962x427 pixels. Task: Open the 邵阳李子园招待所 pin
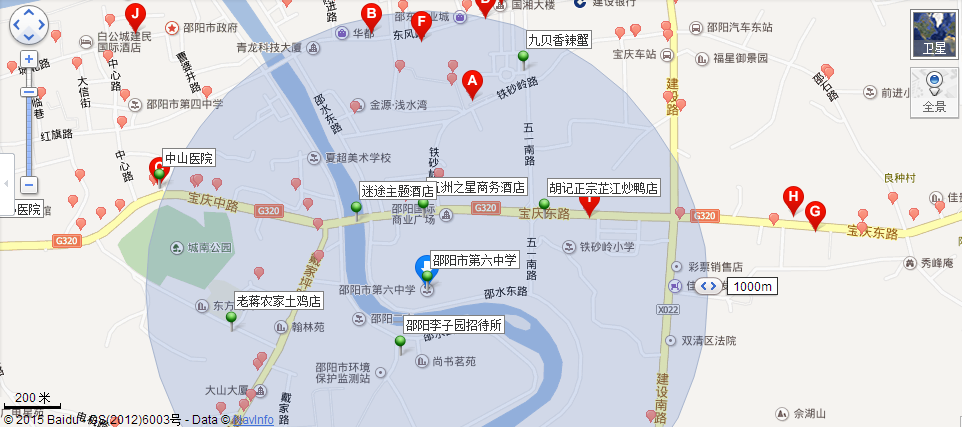[x=401, y=343]
